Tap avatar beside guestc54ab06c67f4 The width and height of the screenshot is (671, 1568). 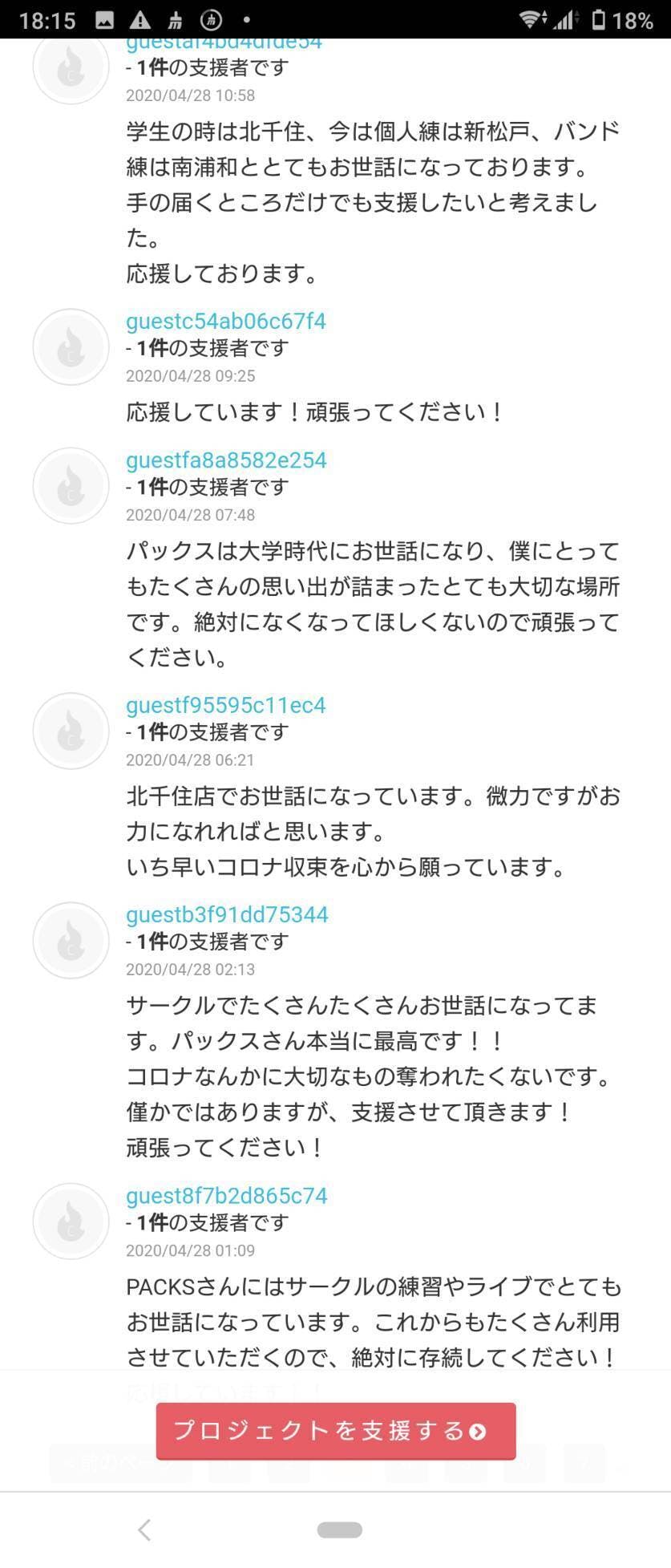[x=71, y=346]
